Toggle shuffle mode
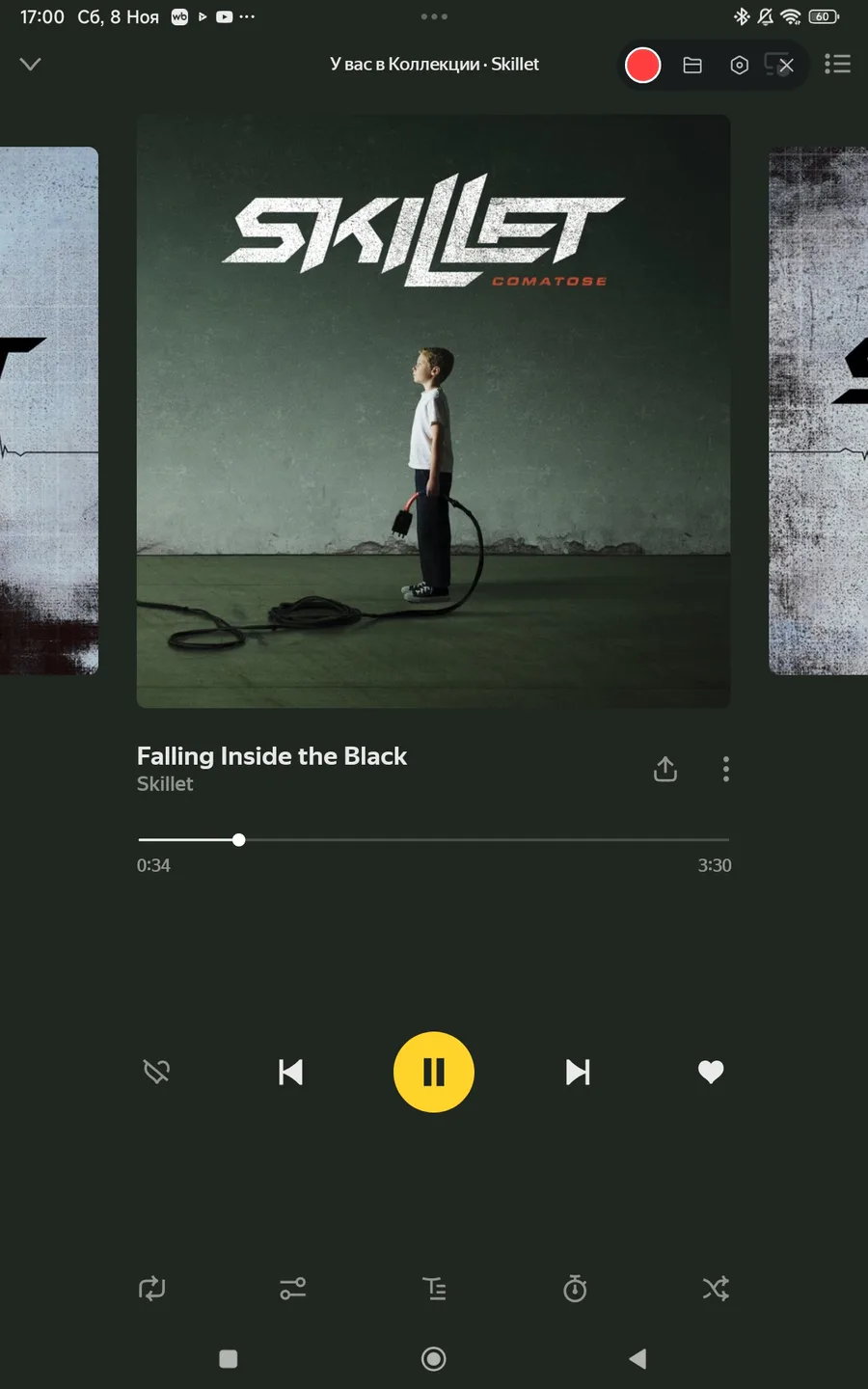868x1389 pixels. [x=716, y=1289]
